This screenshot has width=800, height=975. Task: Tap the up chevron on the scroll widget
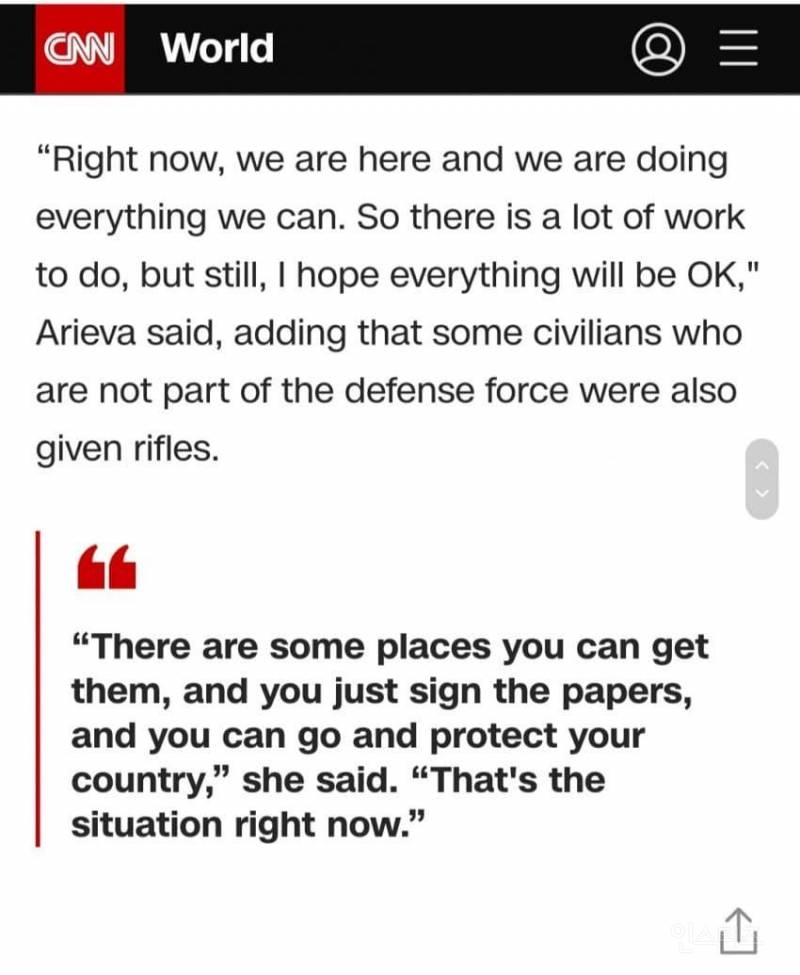tap(762, 464)
